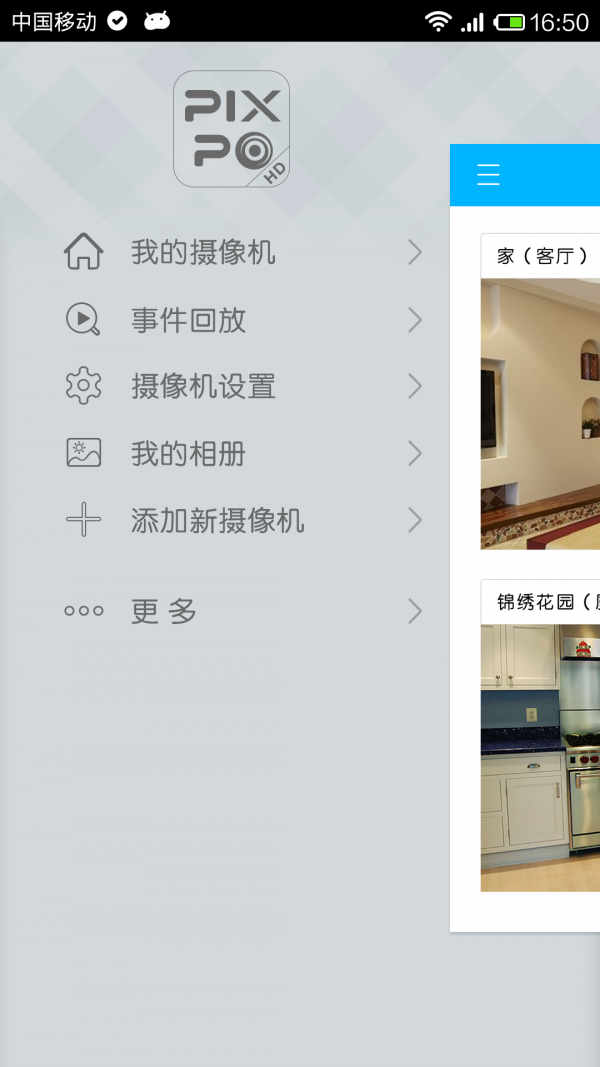Tap the hamburger drawer button
600x1067 pixels.
click(488, 175)
